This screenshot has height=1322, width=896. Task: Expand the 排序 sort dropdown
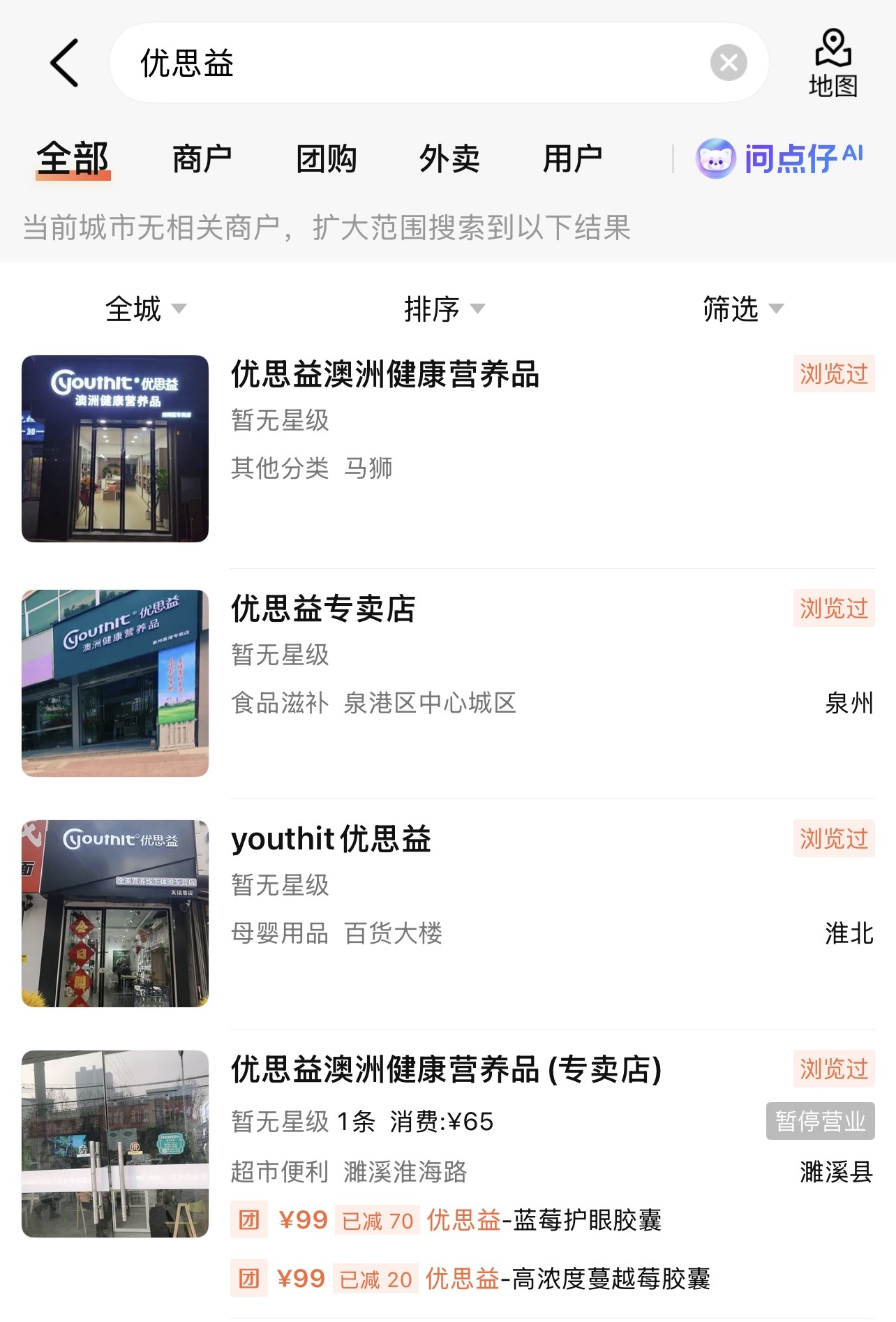pyautogui.click(x=444, y=309)
